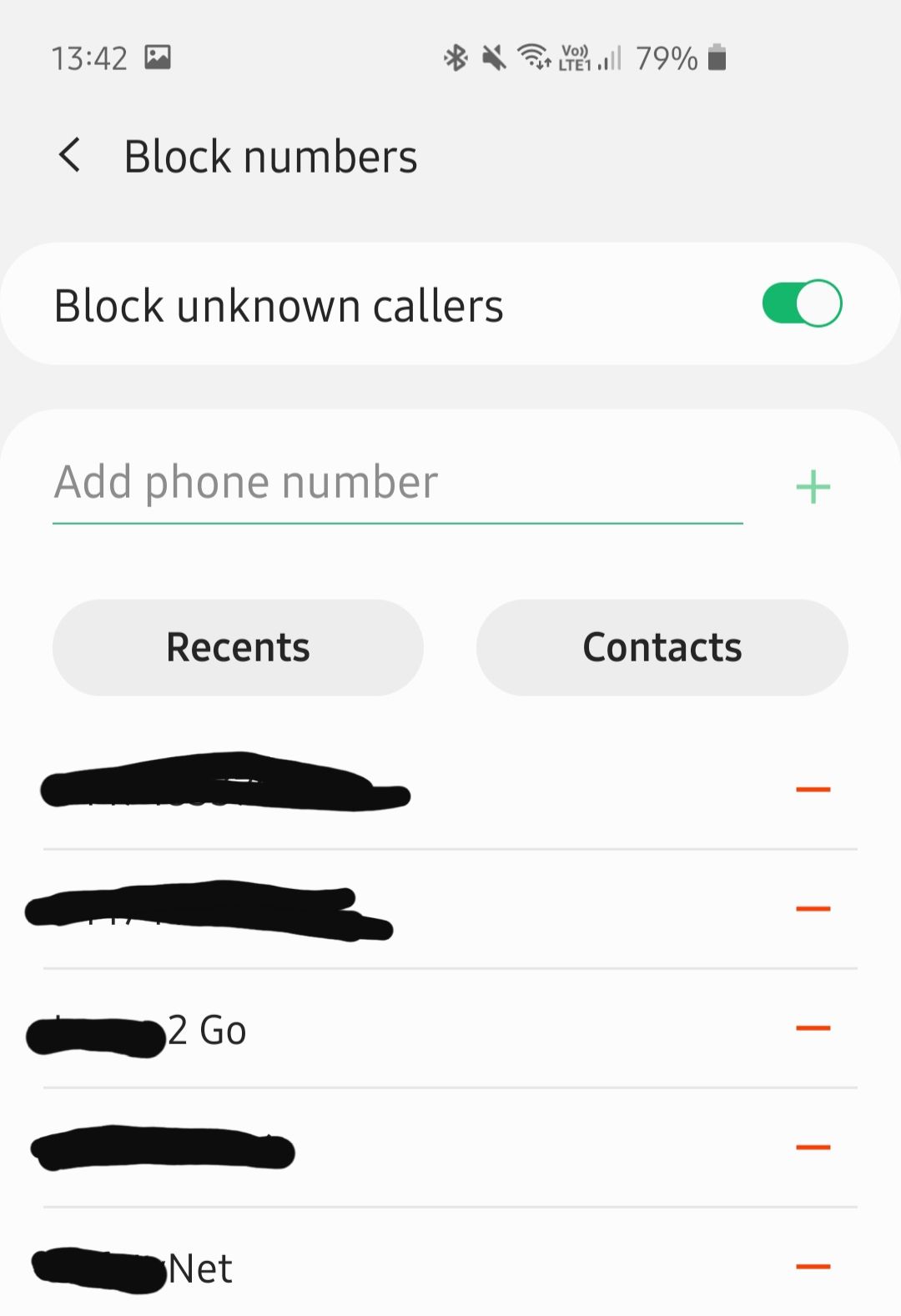
Task: Unblock the entry ending in Net
Action: 813,1267
